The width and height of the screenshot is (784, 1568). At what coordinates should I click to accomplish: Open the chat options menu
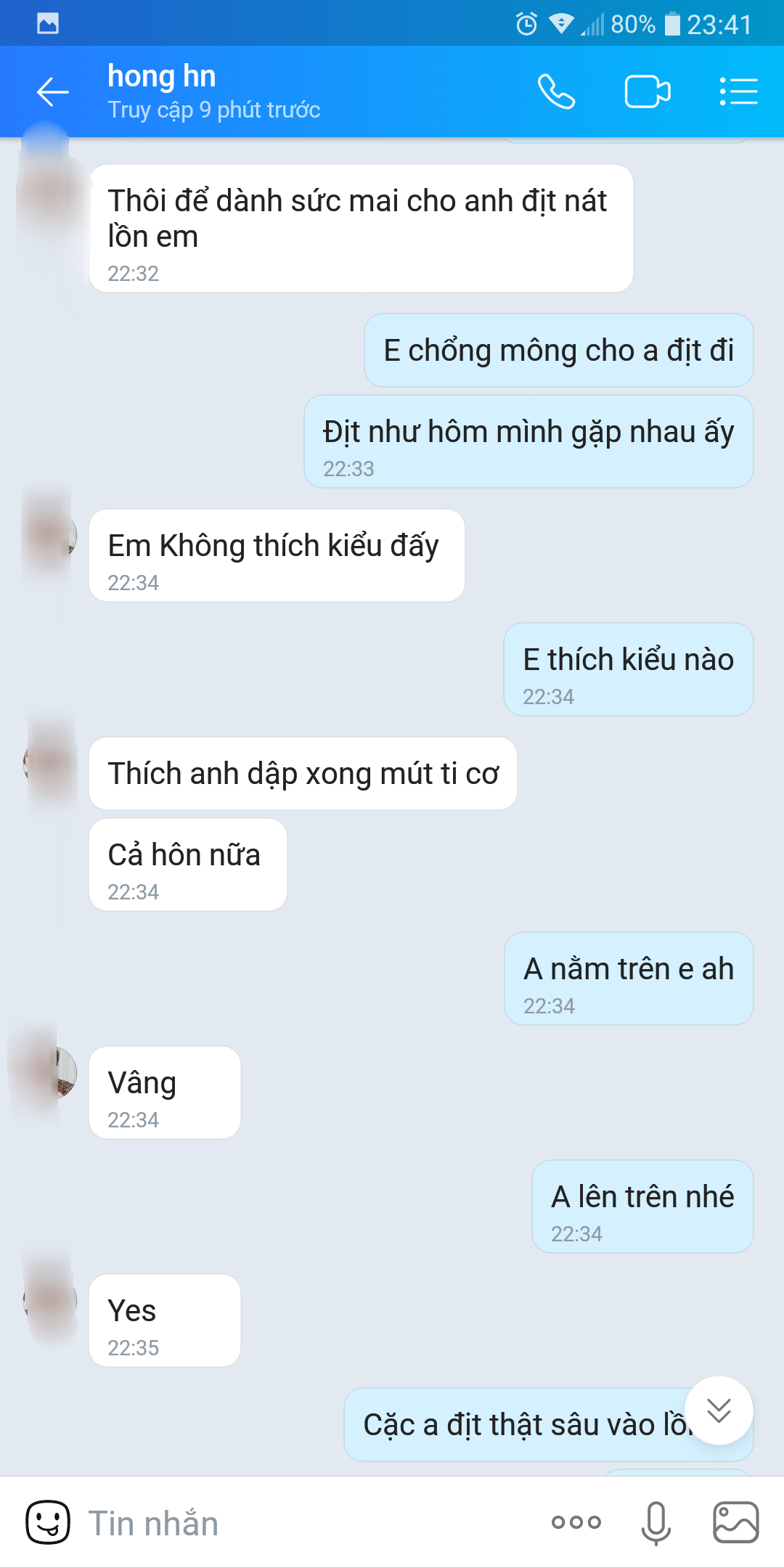(x=738, y=92)
